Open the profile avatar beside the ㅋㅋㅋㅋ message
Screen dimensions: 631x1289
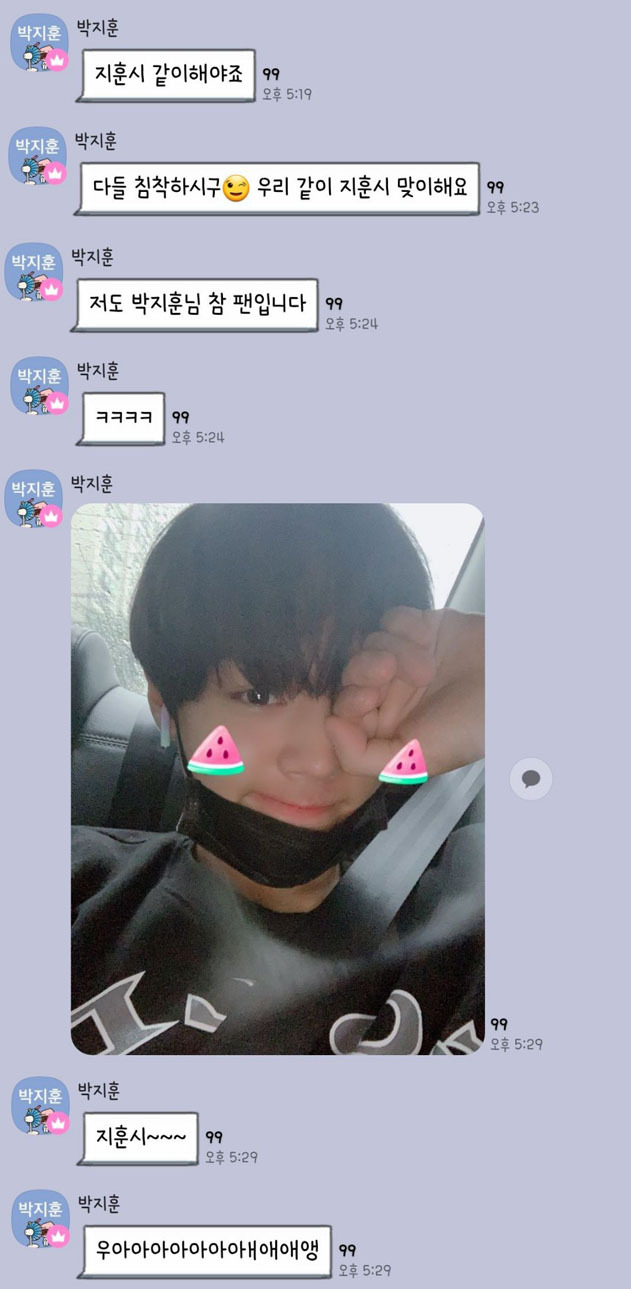[x=39, y=387]
